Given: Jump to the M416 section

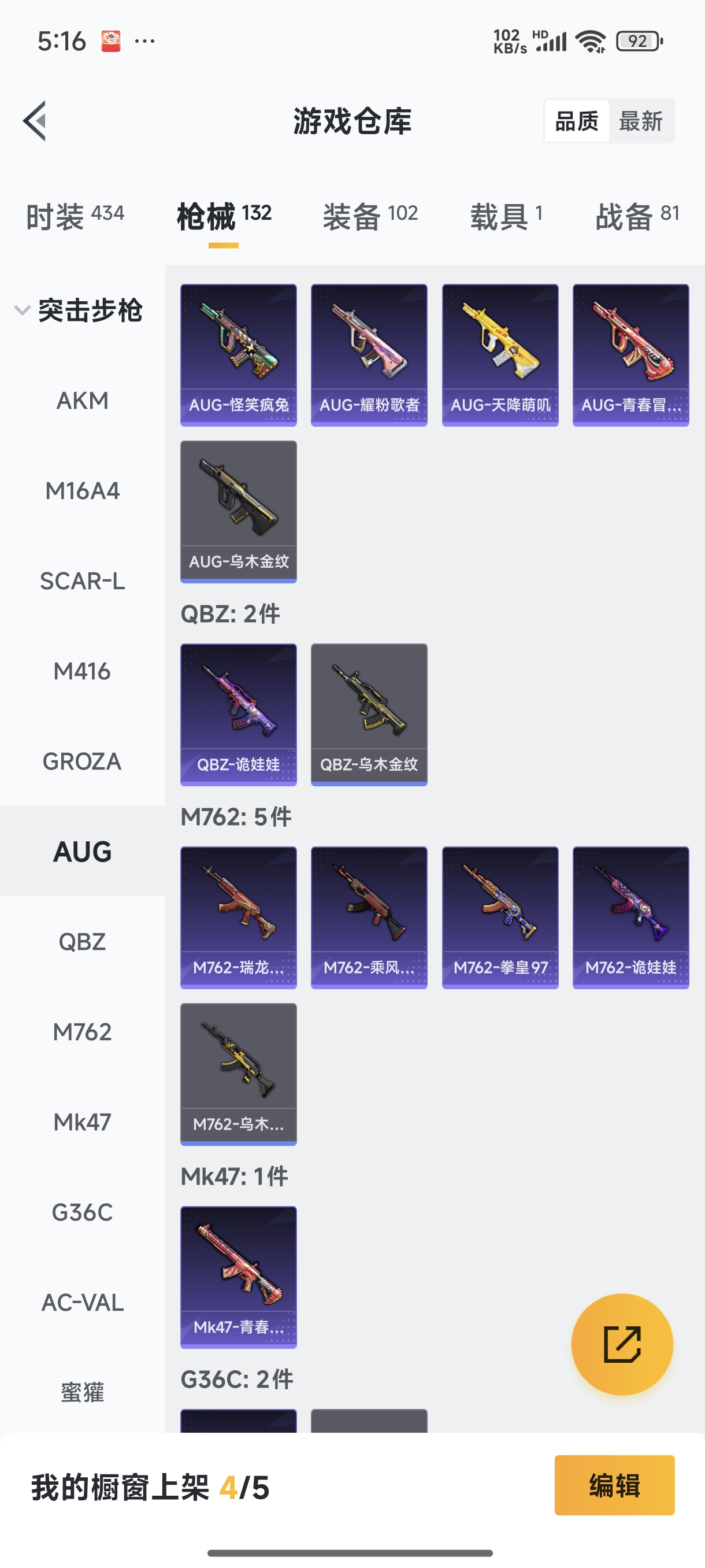Looking at the screenshot, I should tap(82, 671).
